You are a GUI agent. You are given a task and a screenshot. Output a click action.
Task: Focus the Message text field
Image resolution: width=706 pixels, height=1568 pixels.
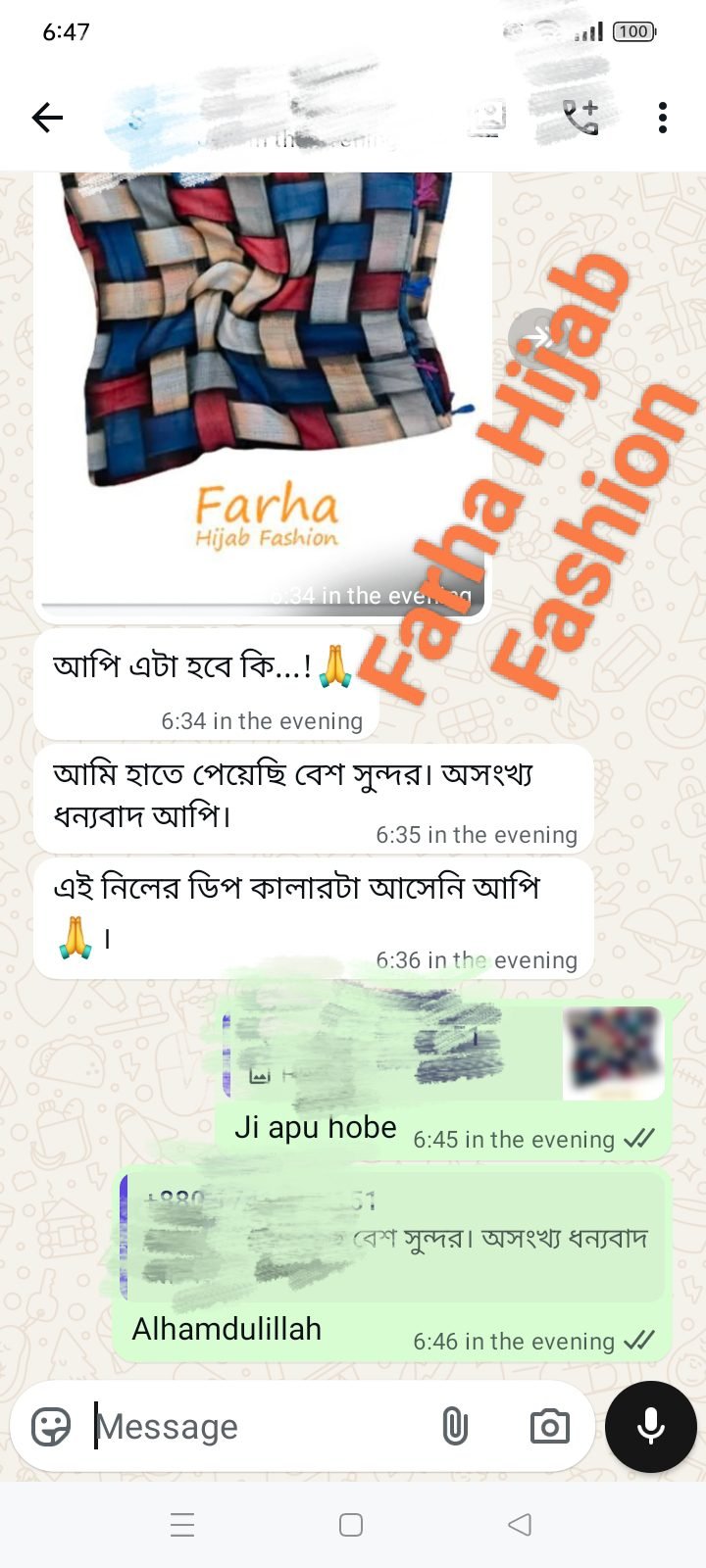[255, 1427]
